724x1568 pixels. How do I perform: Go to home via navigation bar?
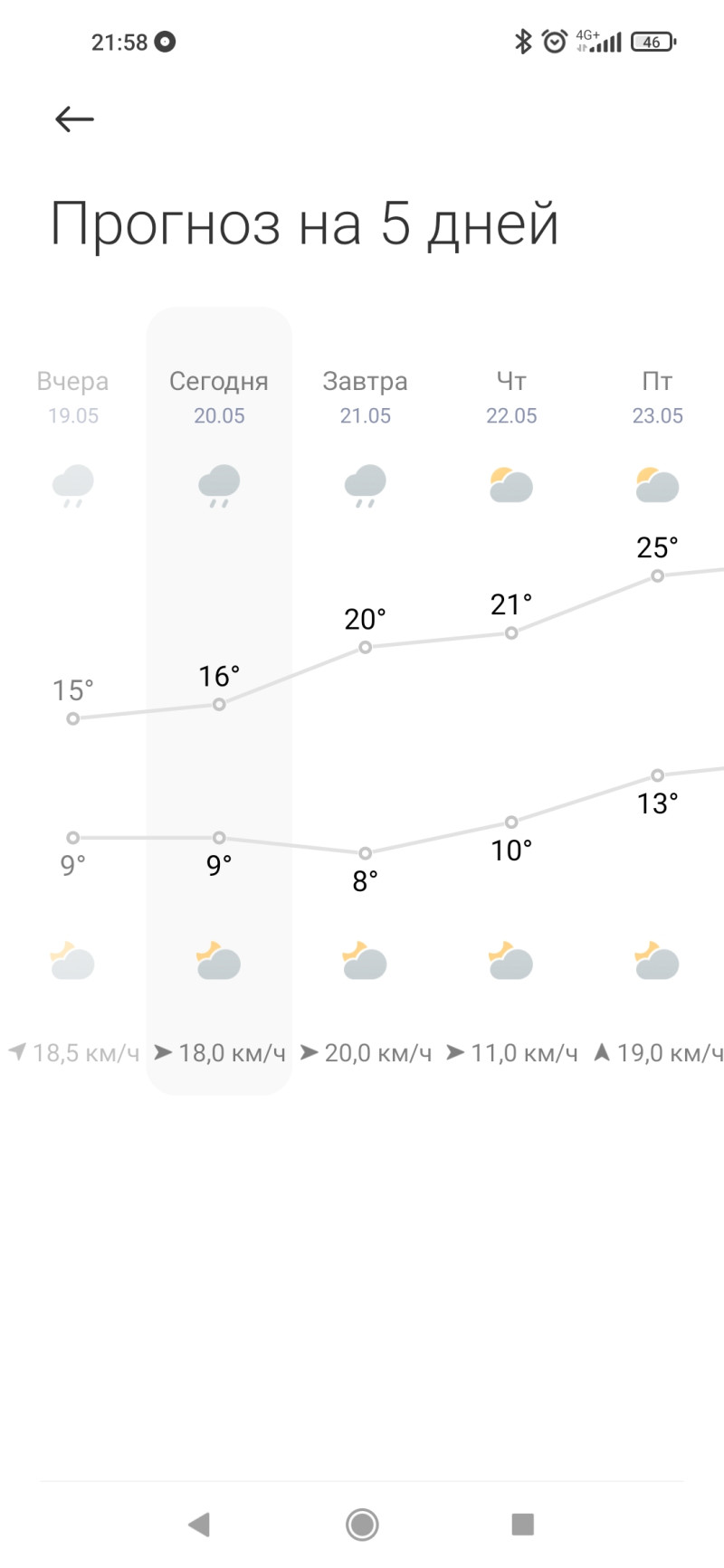point(362,1525)
